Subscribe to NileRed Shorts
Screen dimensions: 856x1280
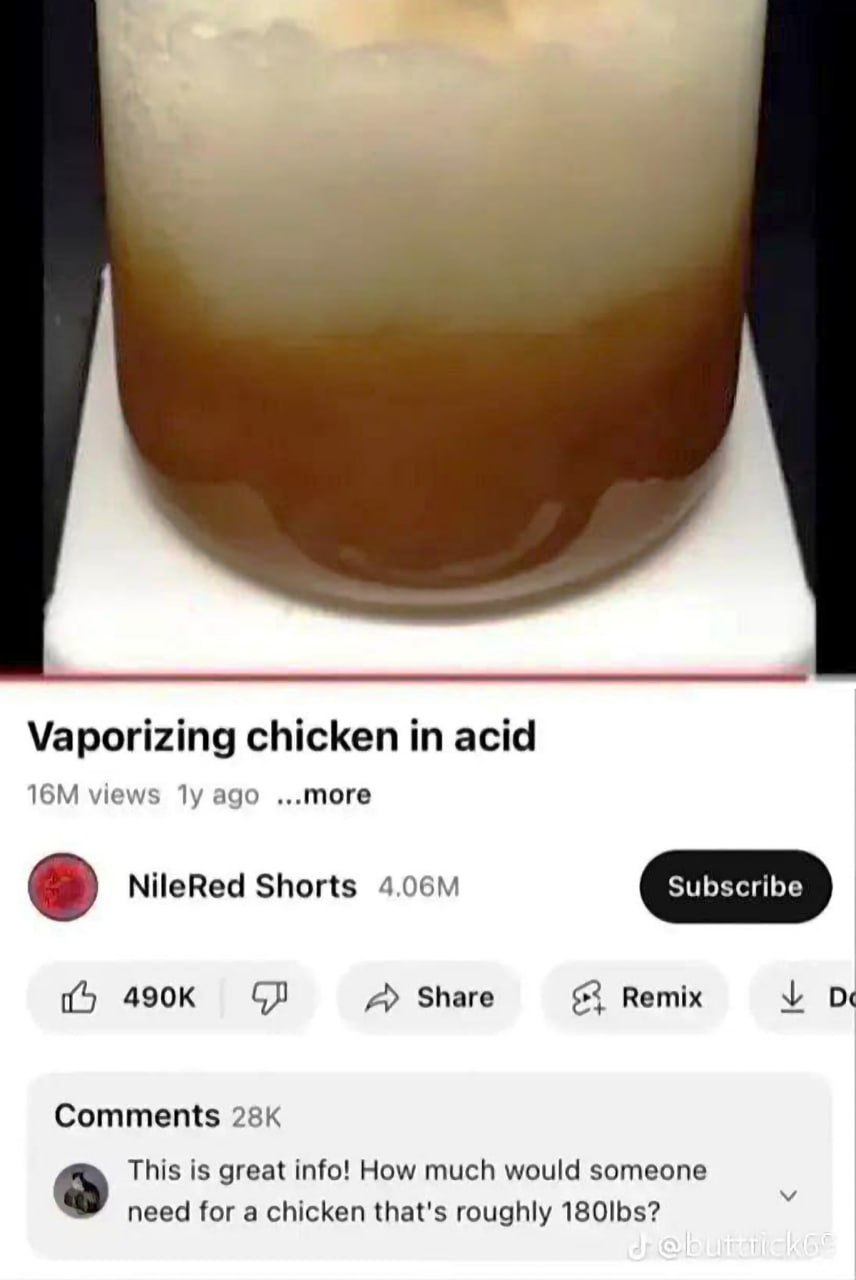click(735, 886)
